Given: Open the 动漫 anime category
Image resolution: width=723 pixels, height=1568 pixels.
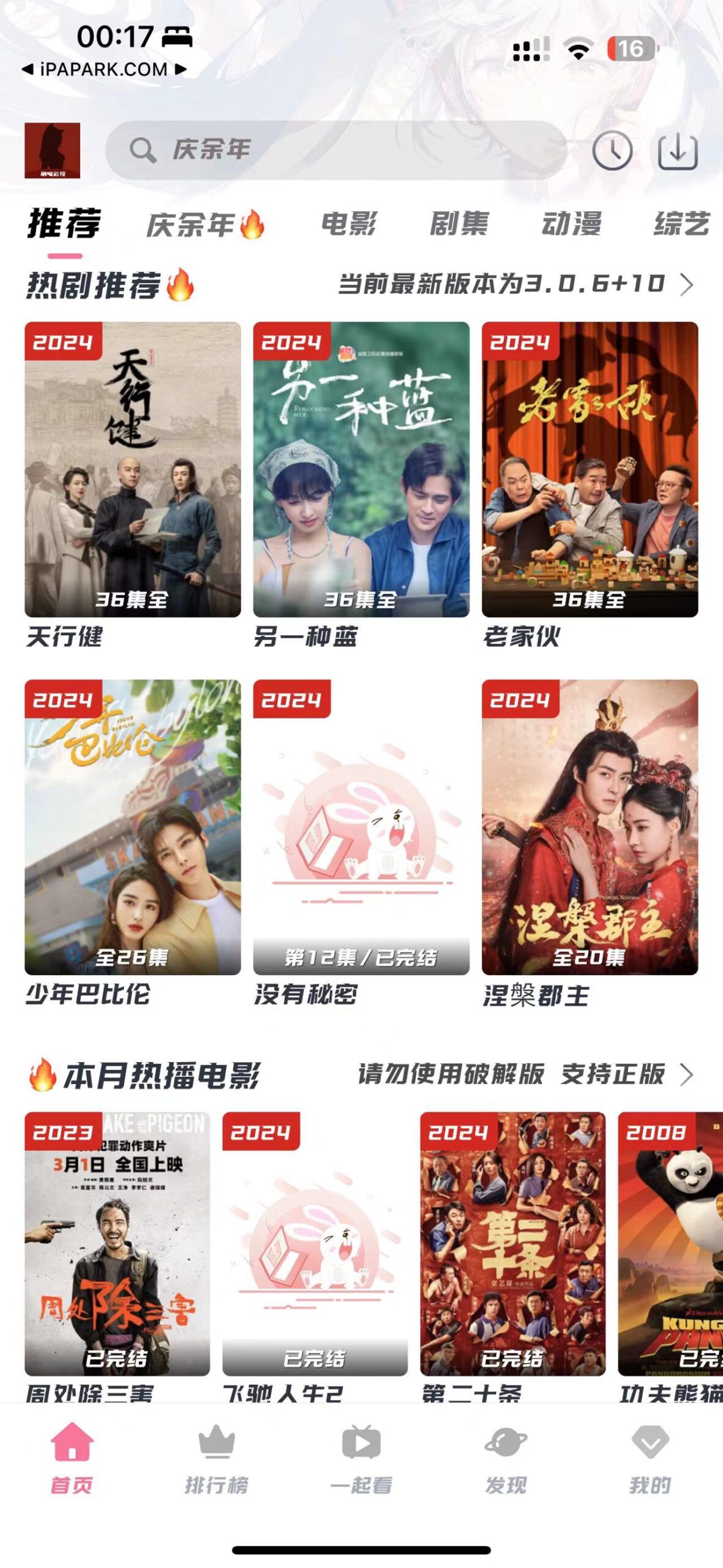Looking at the screenshot, I should coord(571,225).
